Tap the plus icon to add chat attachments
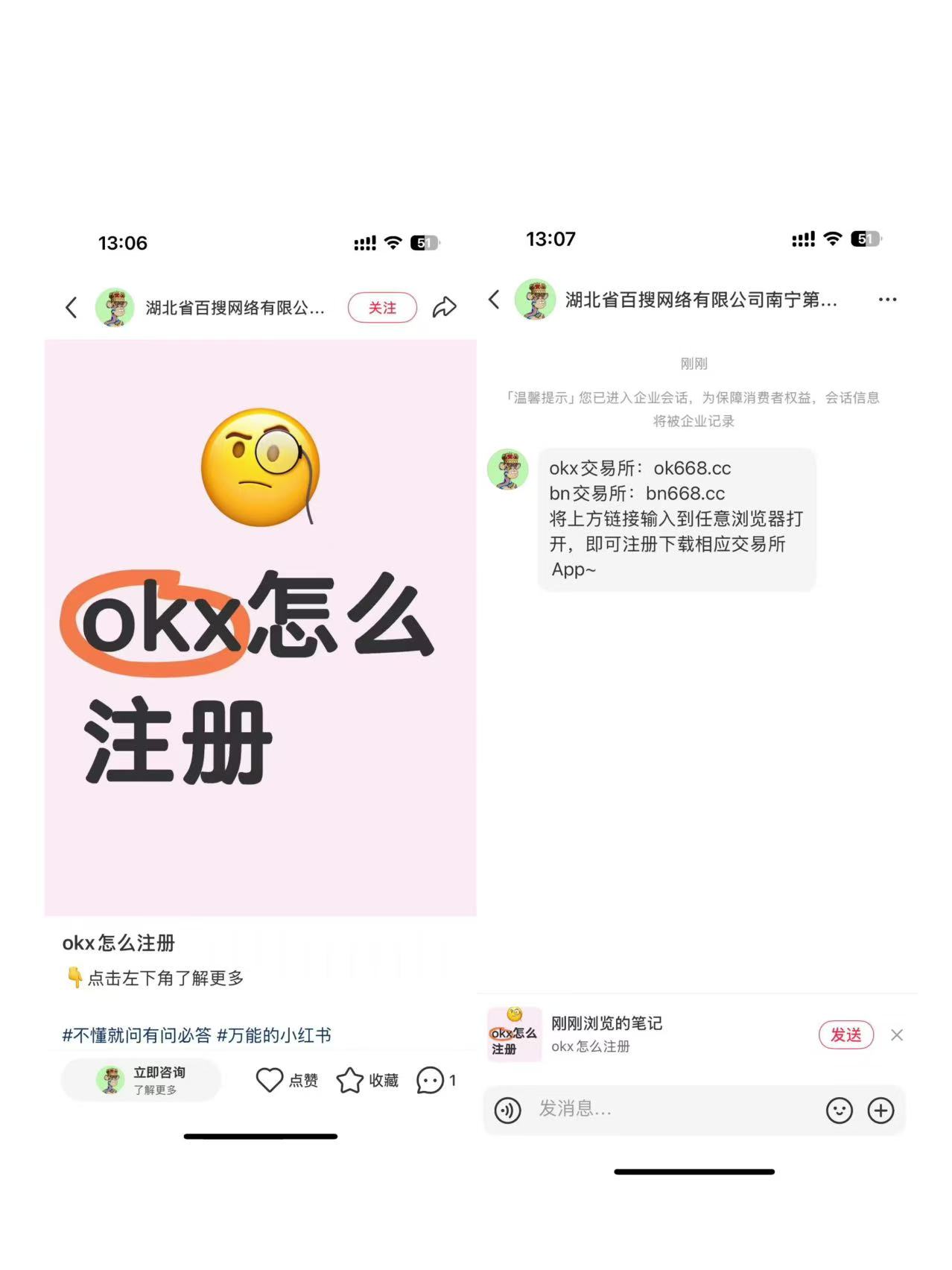This screenshot has height=1270, width=952. tap(882, 1111)
